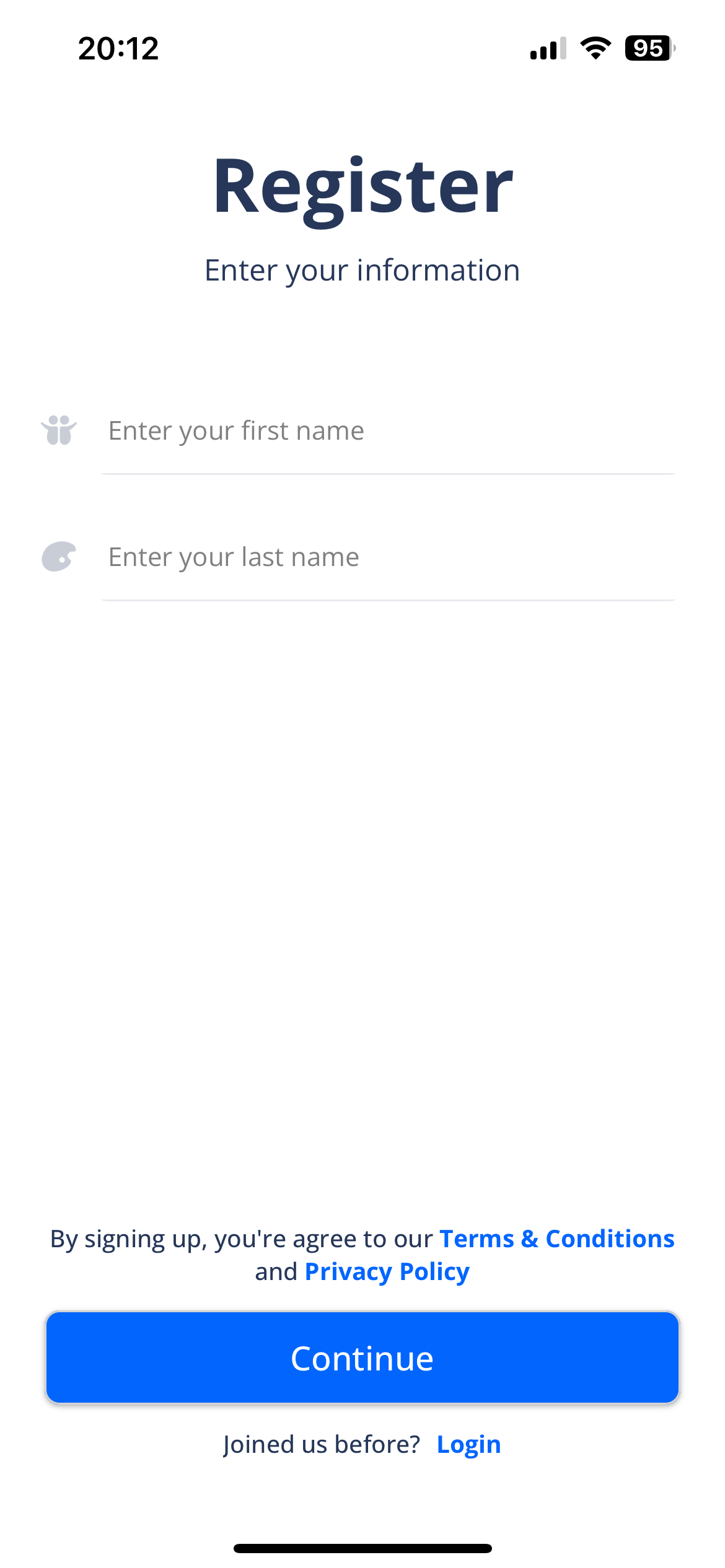The image size is (725, 1568).
Task: View the Privacy Policy
Action: point(387,1272)
